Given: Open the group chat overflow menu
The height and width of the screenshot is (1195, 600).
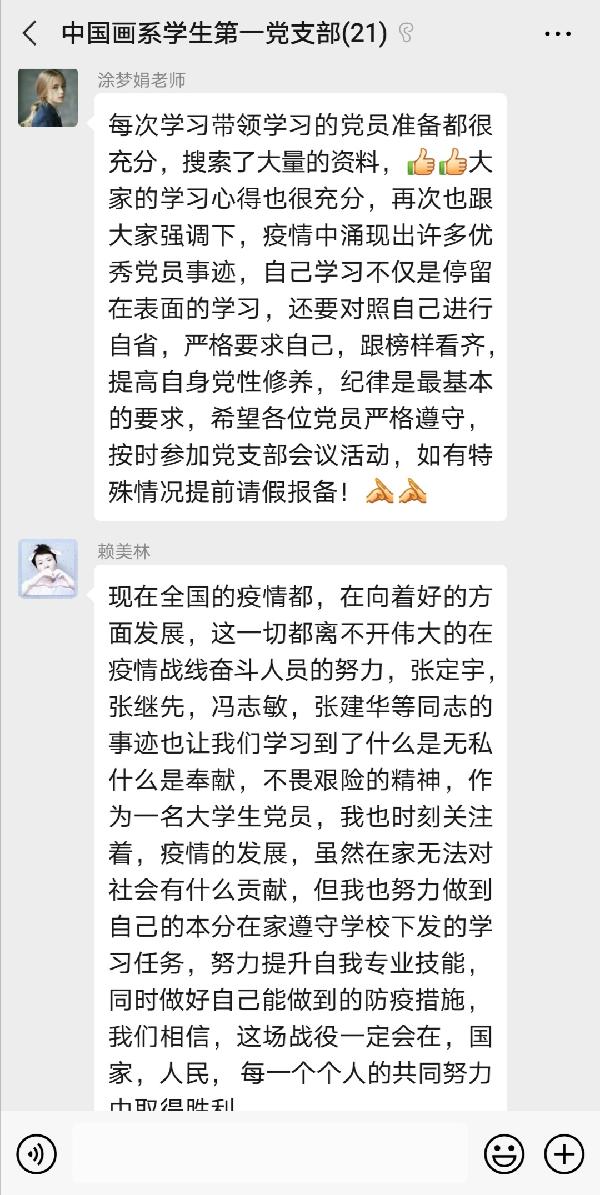Looking at the screenshot, I should 558,33.
